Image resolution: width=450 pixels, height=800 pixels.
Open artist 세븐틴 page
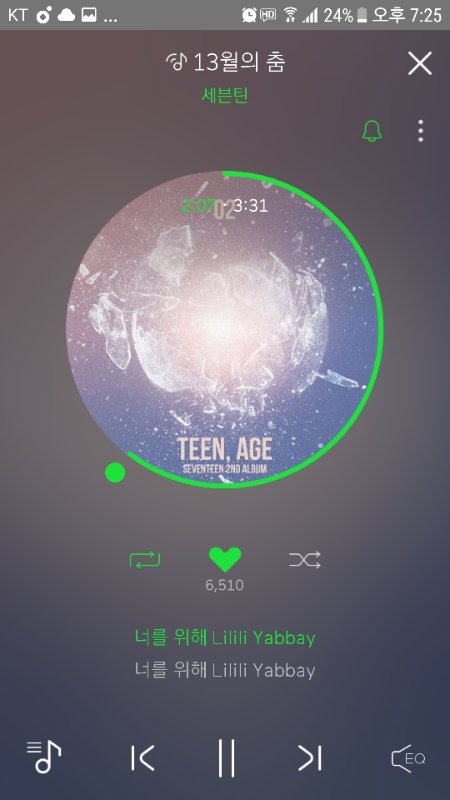point(224,96)
